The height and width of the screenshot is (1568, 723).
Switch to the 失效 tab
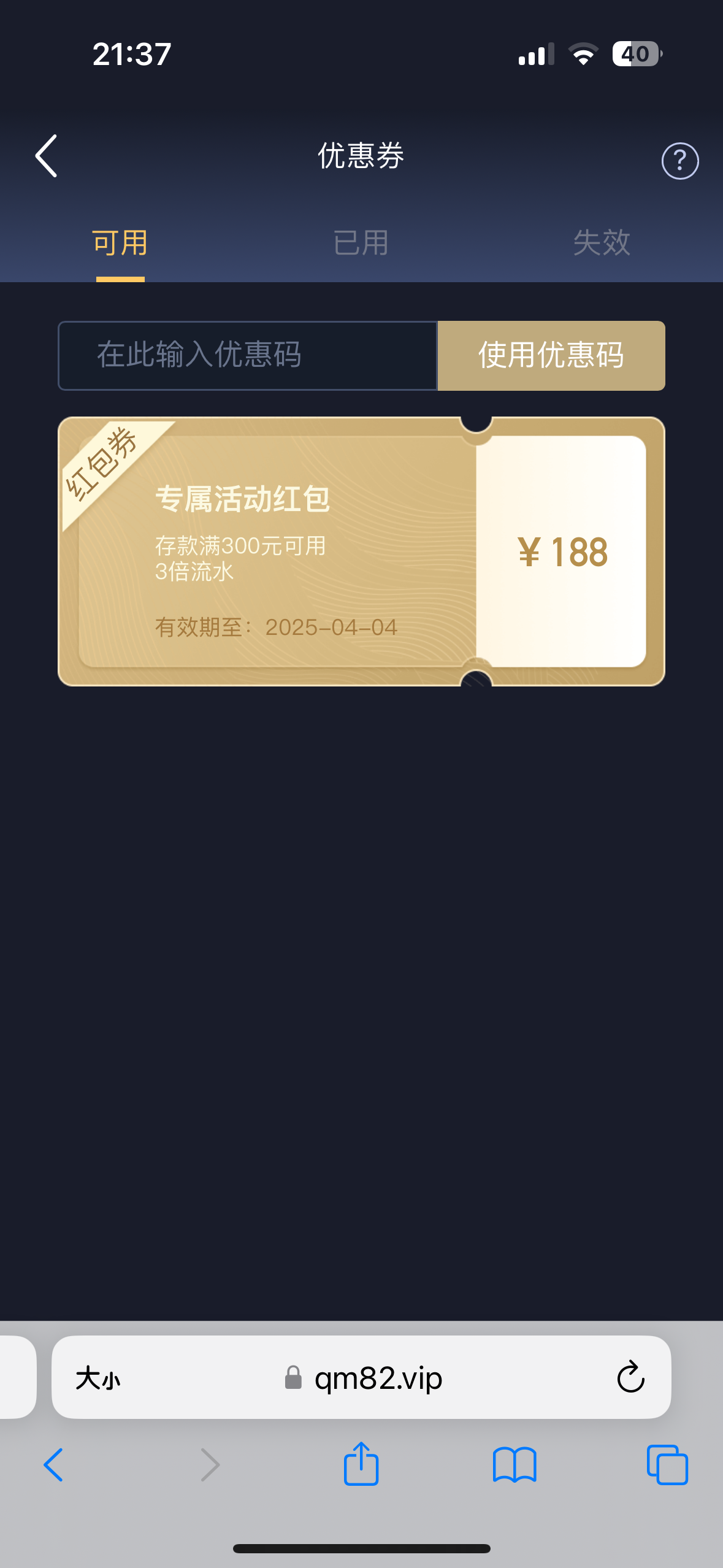tap(601, 243)
